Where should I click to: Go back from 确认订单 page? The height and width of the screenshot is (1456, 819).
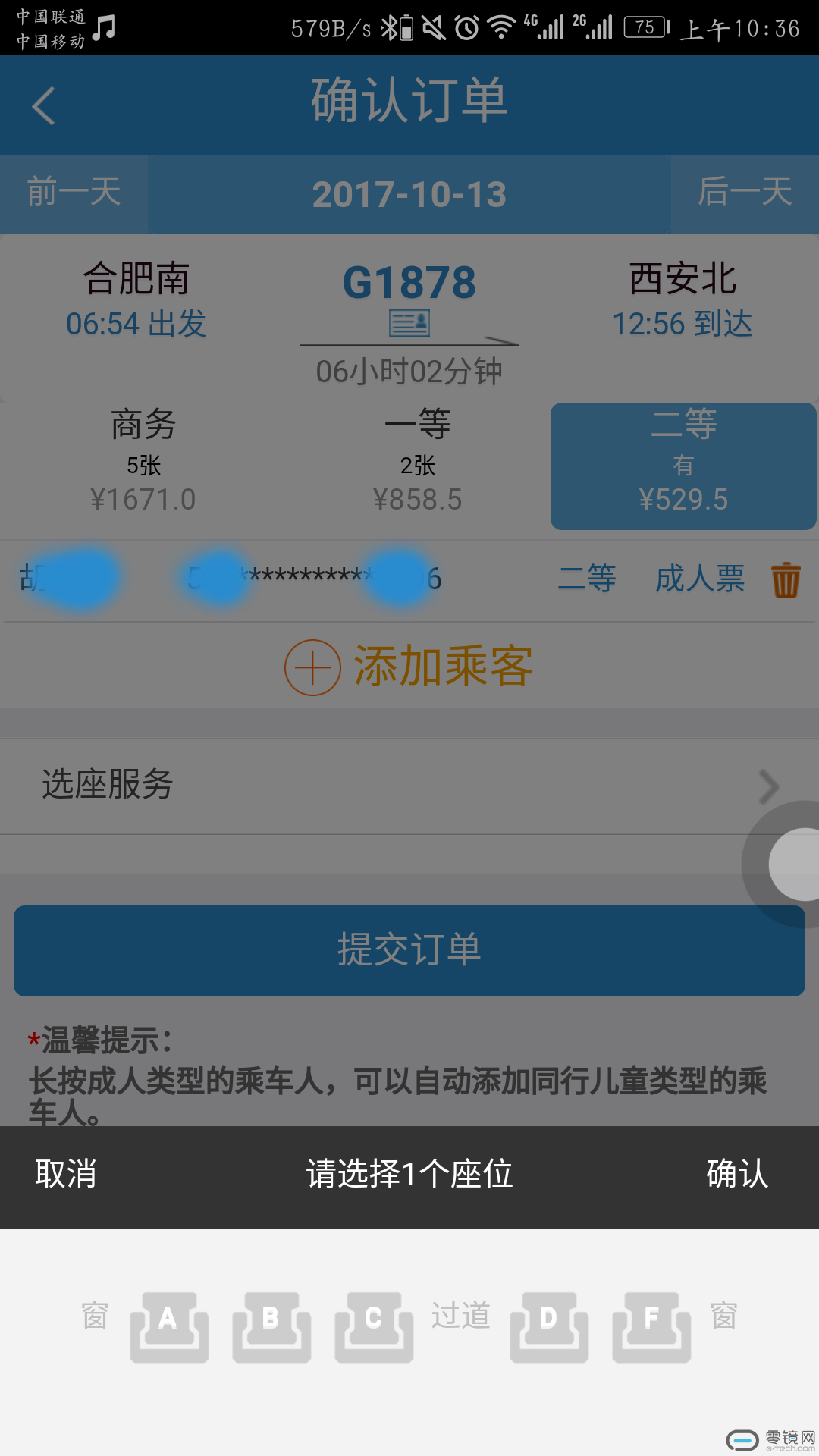[x=44, y=105]
